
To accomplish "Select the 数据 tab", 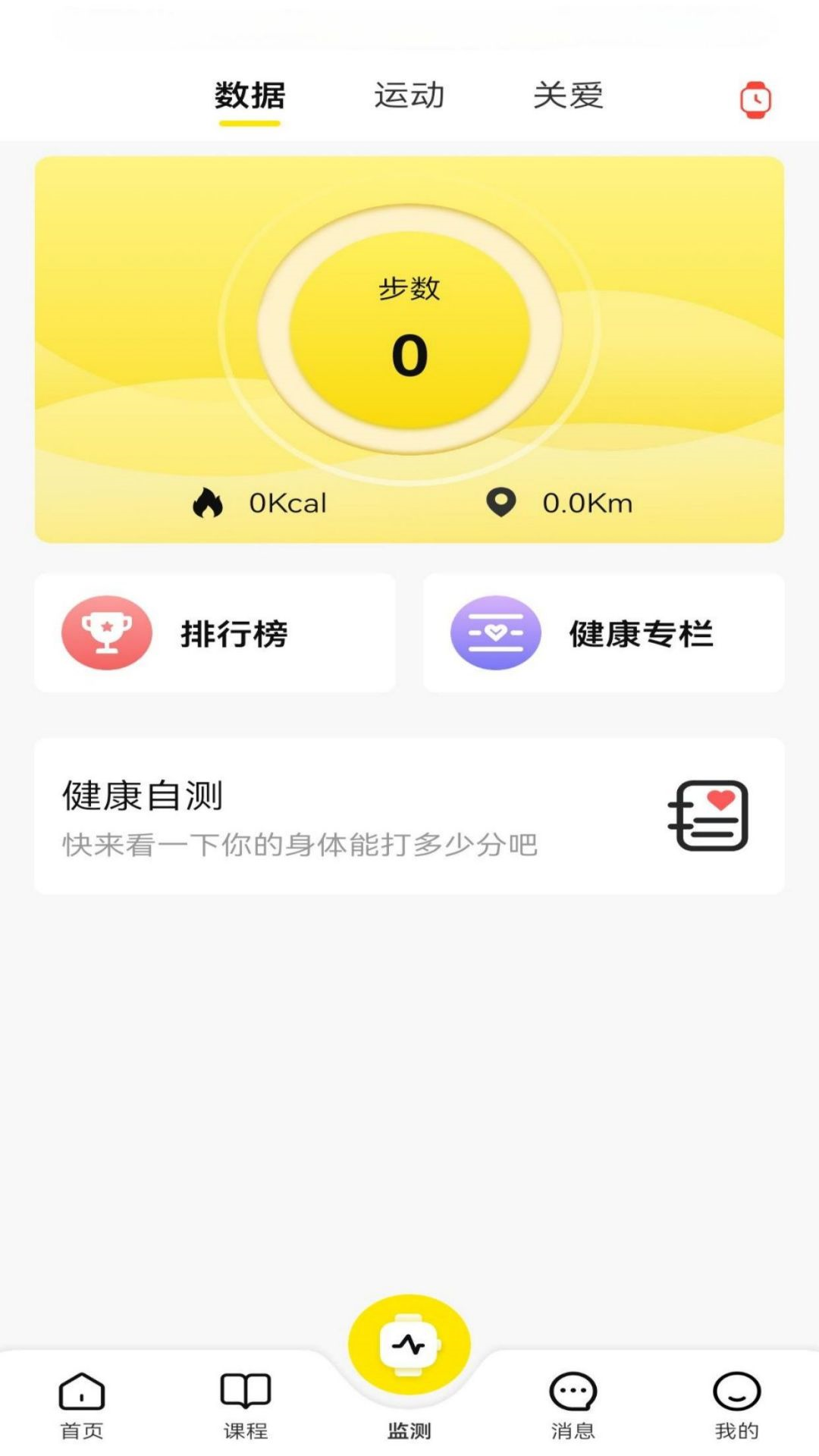I will click(x=249, y=96).
